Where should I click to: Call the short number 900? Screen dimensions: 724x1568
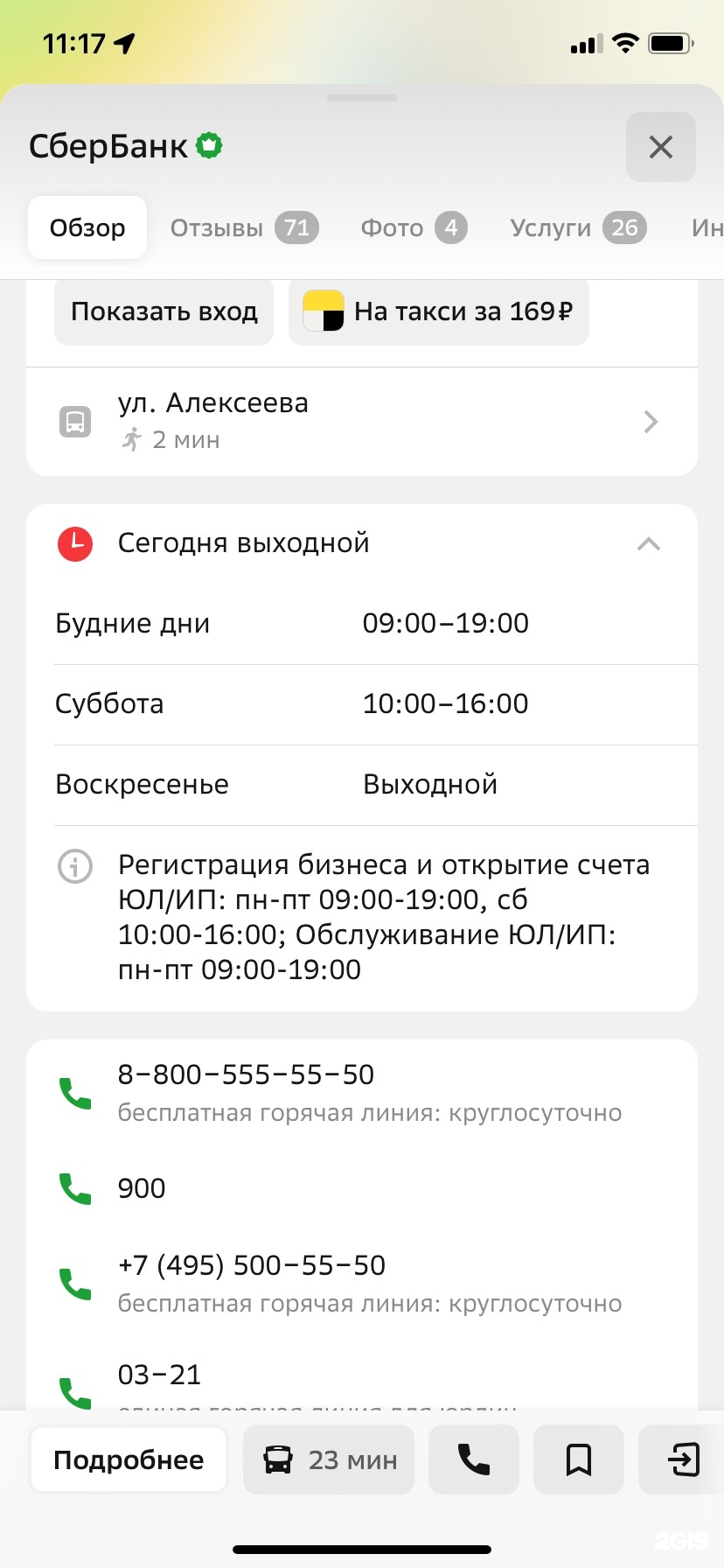click(142, 1188)
